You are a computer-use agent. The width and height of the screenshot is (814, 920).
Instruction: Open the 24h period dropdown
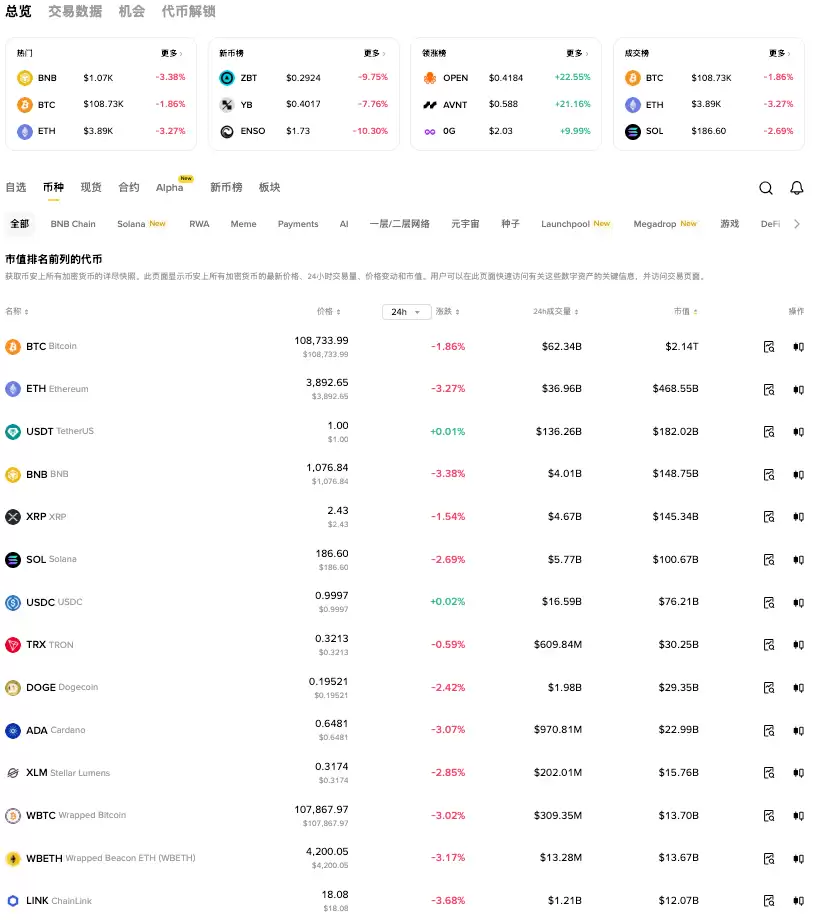[x=406, y=312]
